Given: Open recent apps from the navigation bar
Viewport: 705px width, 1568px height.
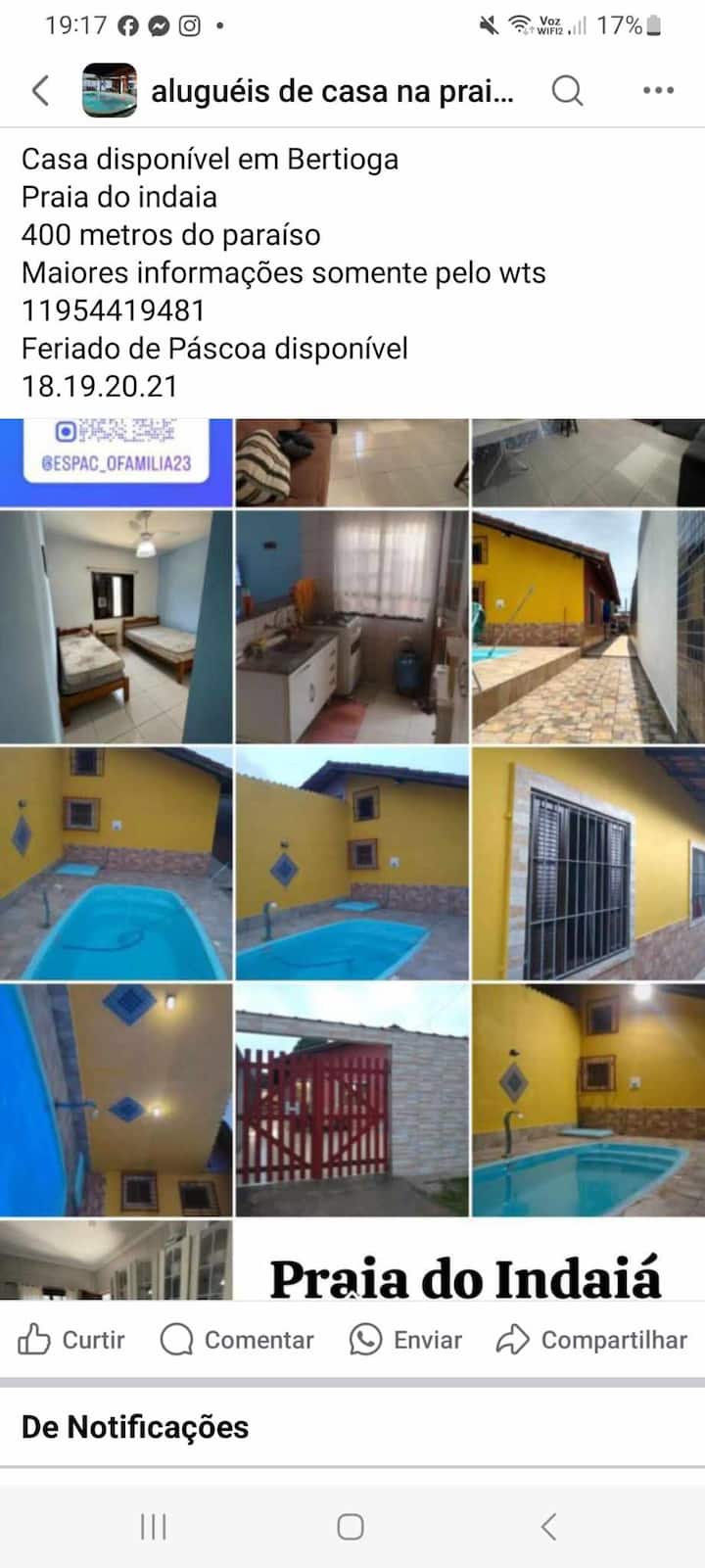Looking at the screenshot, I should click(154, 1526).
